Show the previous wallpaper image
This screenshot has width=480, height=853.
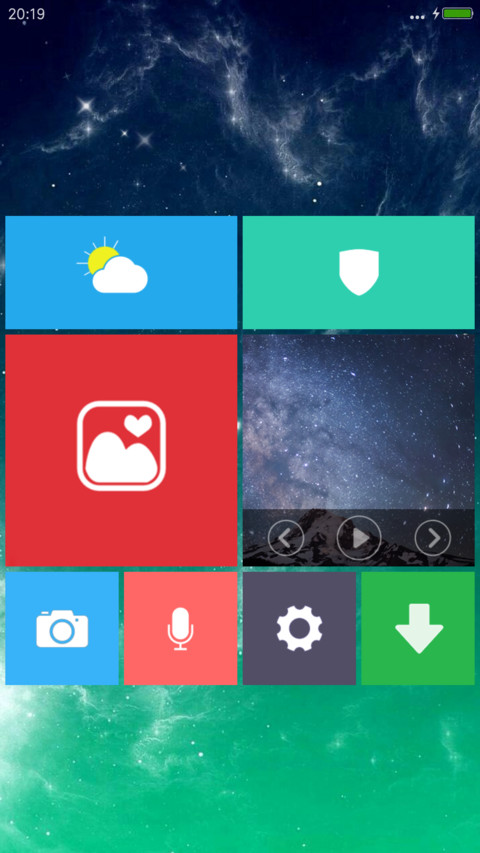point(286,538)
